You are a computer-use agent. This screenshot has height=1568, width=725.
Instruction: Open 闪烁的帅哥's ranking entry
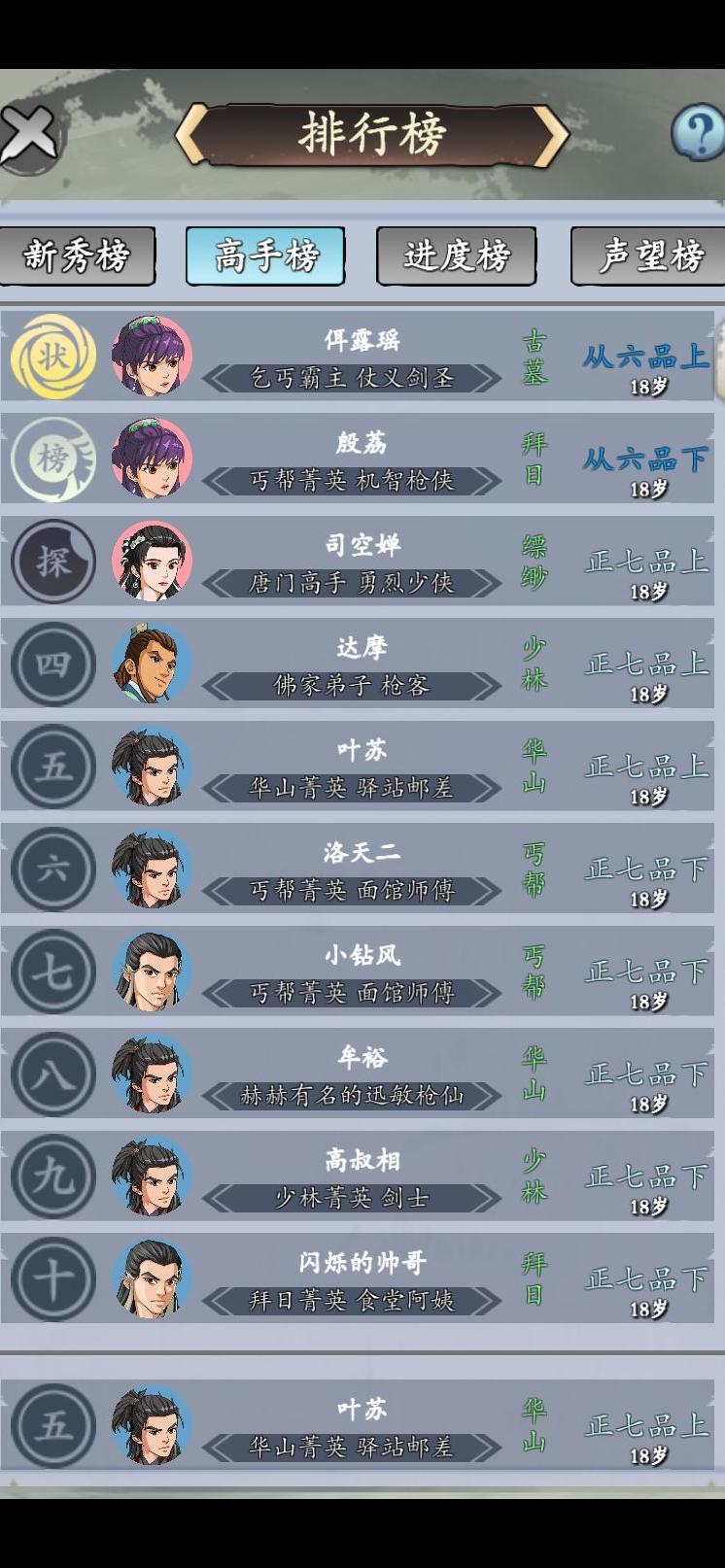click(361, 1279)
